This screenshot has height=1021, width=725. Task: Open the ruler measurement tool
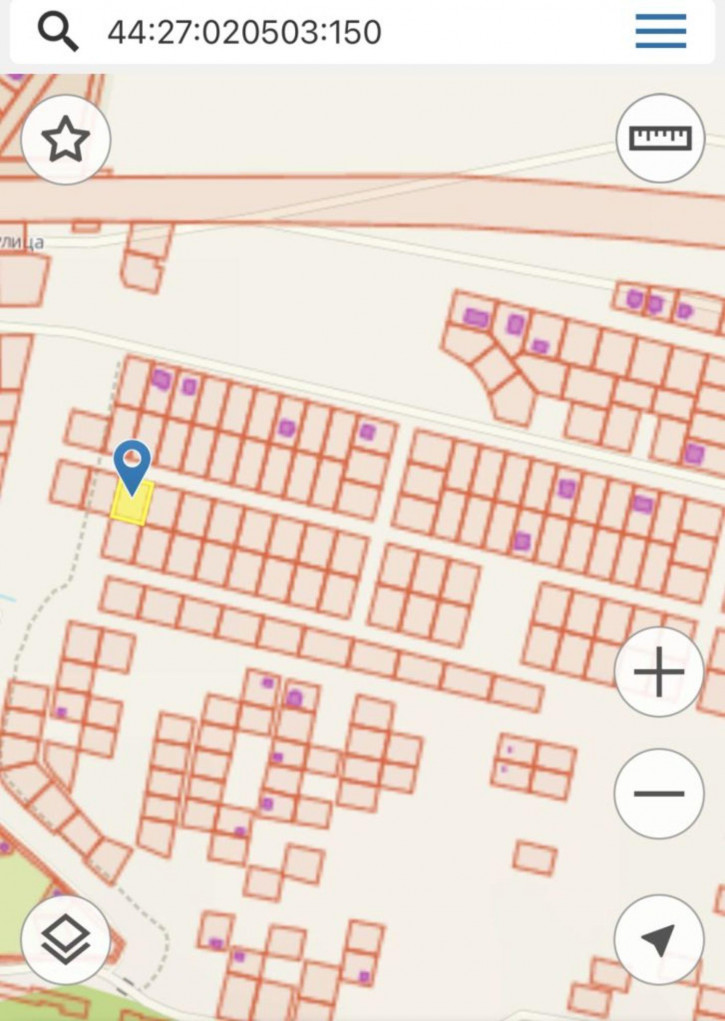pos(660,138)
